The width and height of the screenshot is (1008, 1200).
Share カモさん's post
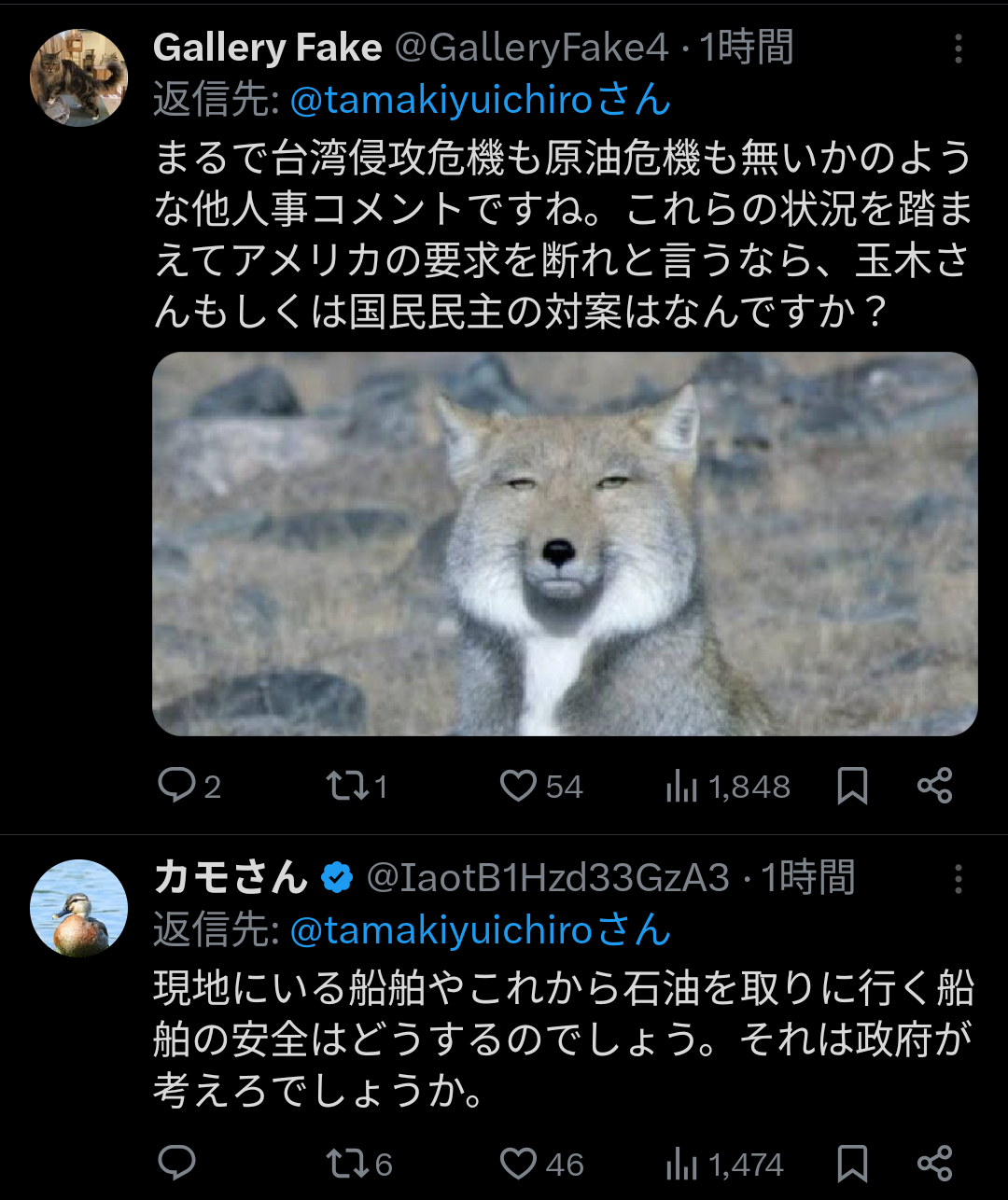[x=934, y=1164]
